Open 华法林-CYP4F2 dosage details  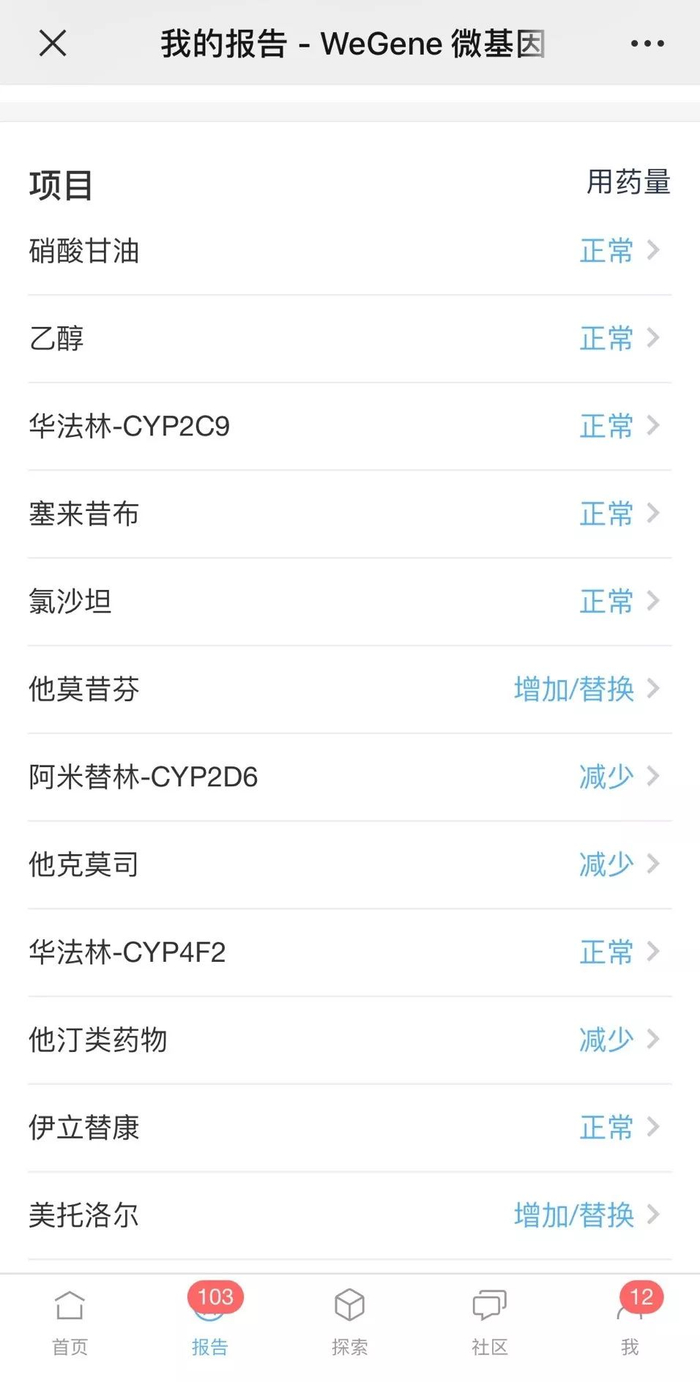pos(350,952)
